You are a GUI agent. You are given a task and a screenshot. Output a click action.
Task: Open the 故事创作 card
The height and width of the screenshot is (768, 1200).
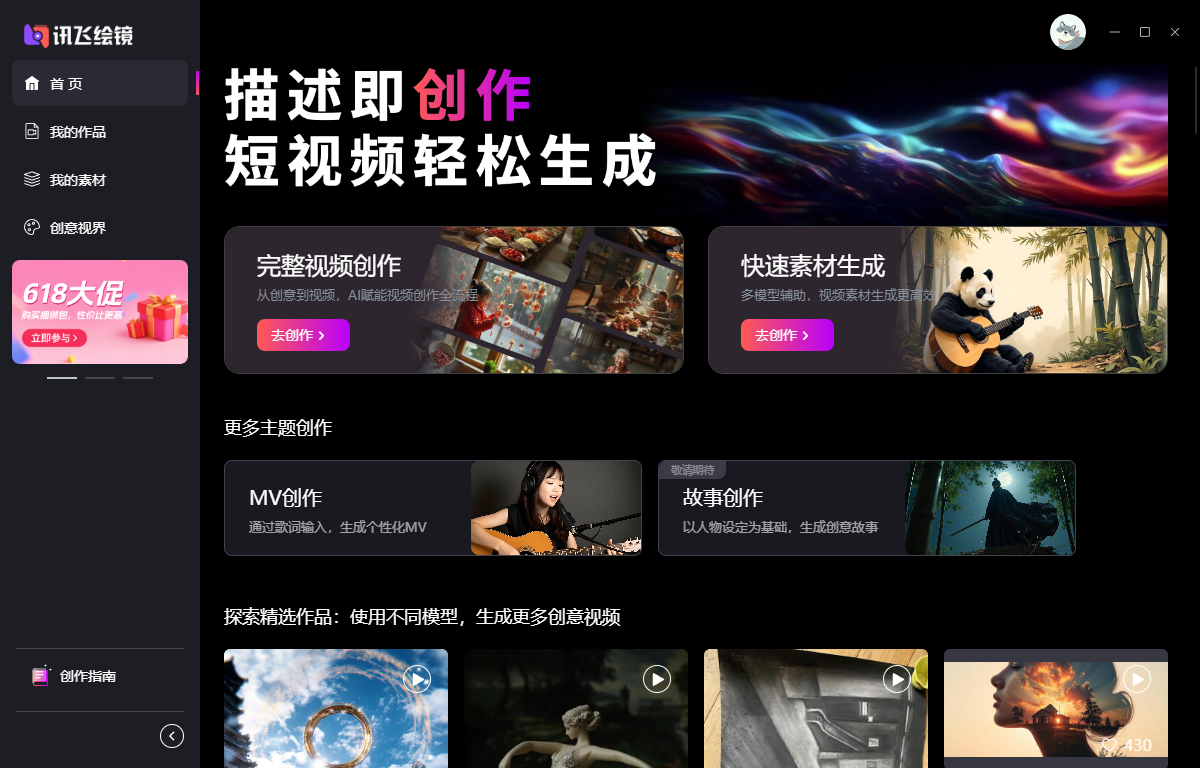click(866, 508)
